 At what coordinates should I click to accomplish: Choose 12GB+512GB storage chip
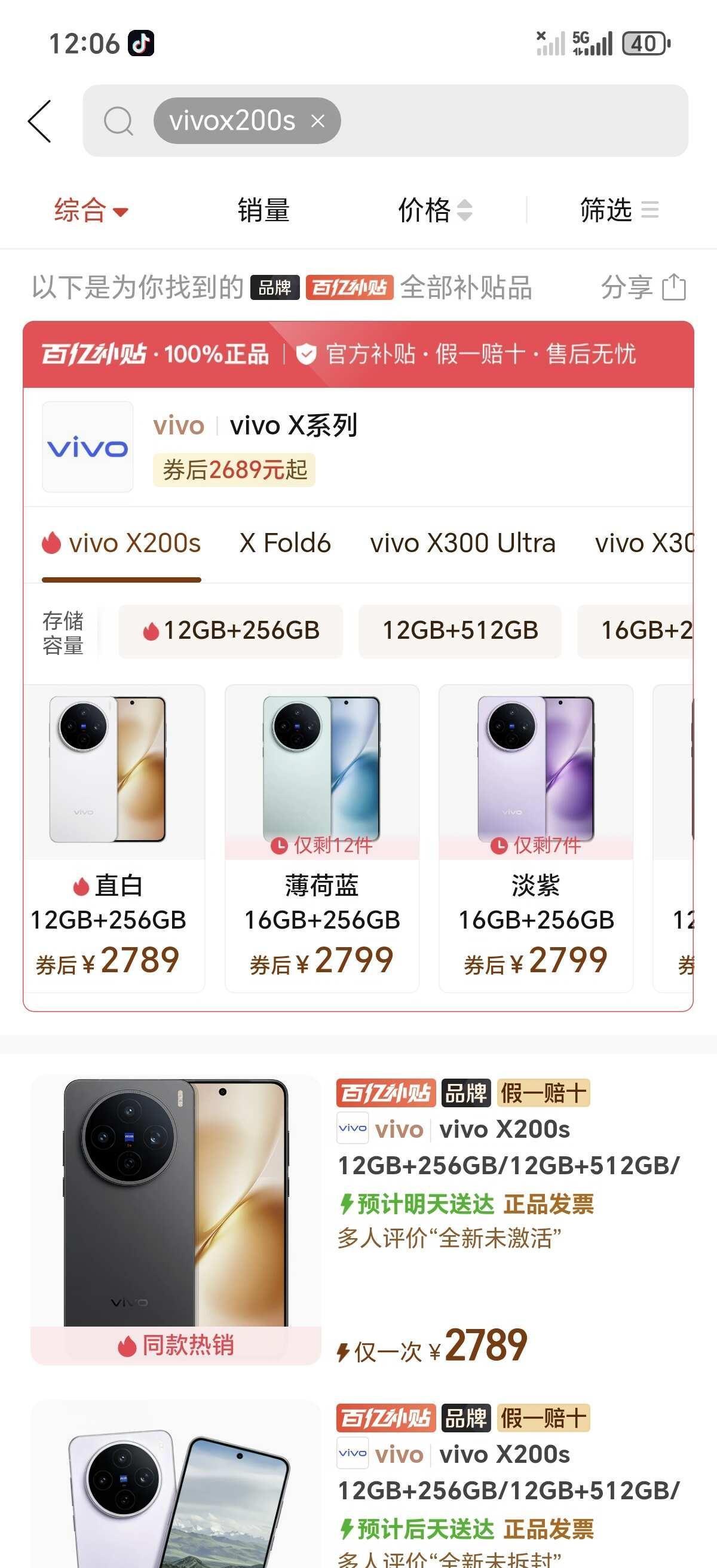(x=460, y=631)
